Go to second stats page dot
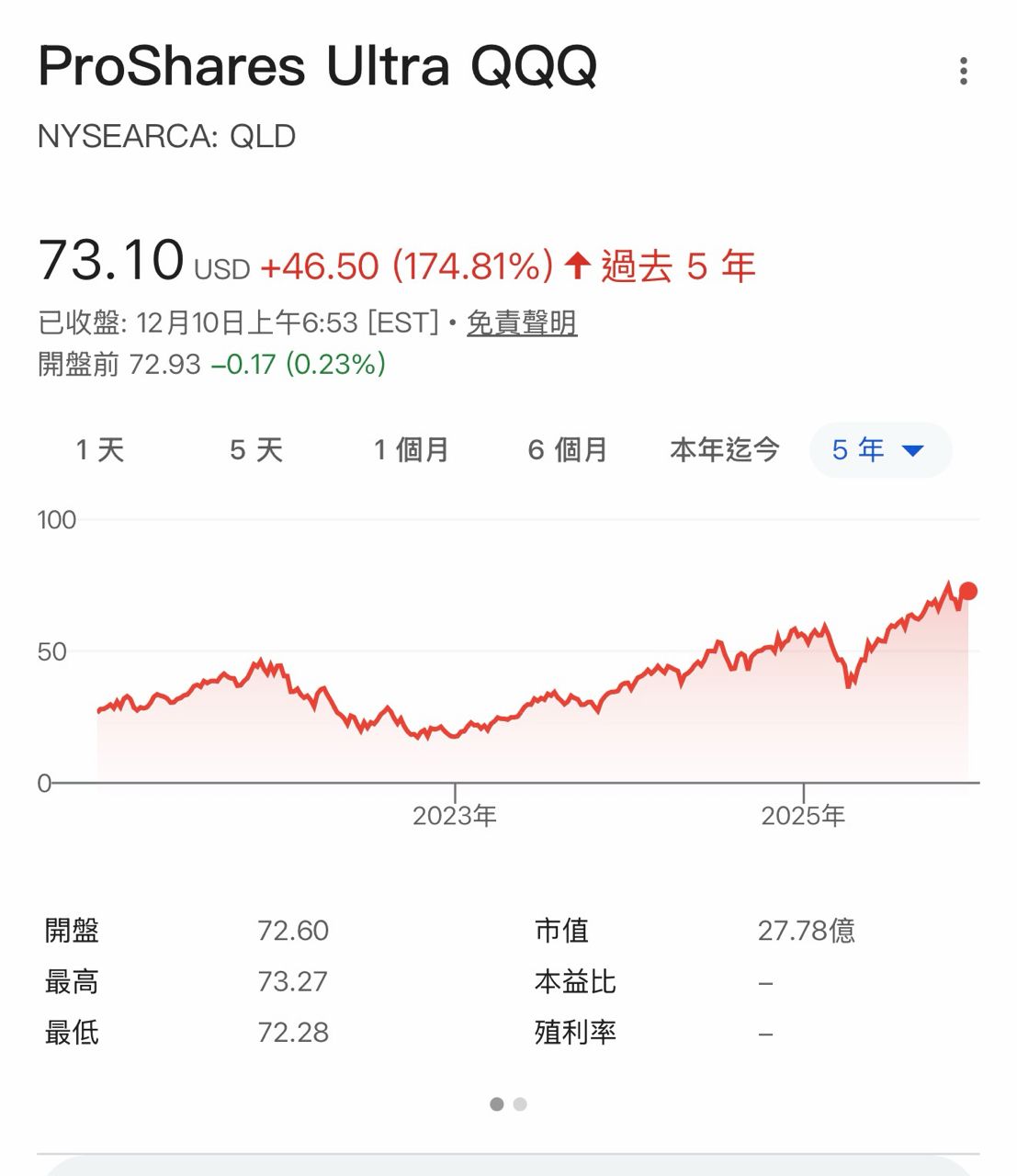The width and height of the screenshot is (1017, 1176). pyautogui.click(x=521, y=1104)
